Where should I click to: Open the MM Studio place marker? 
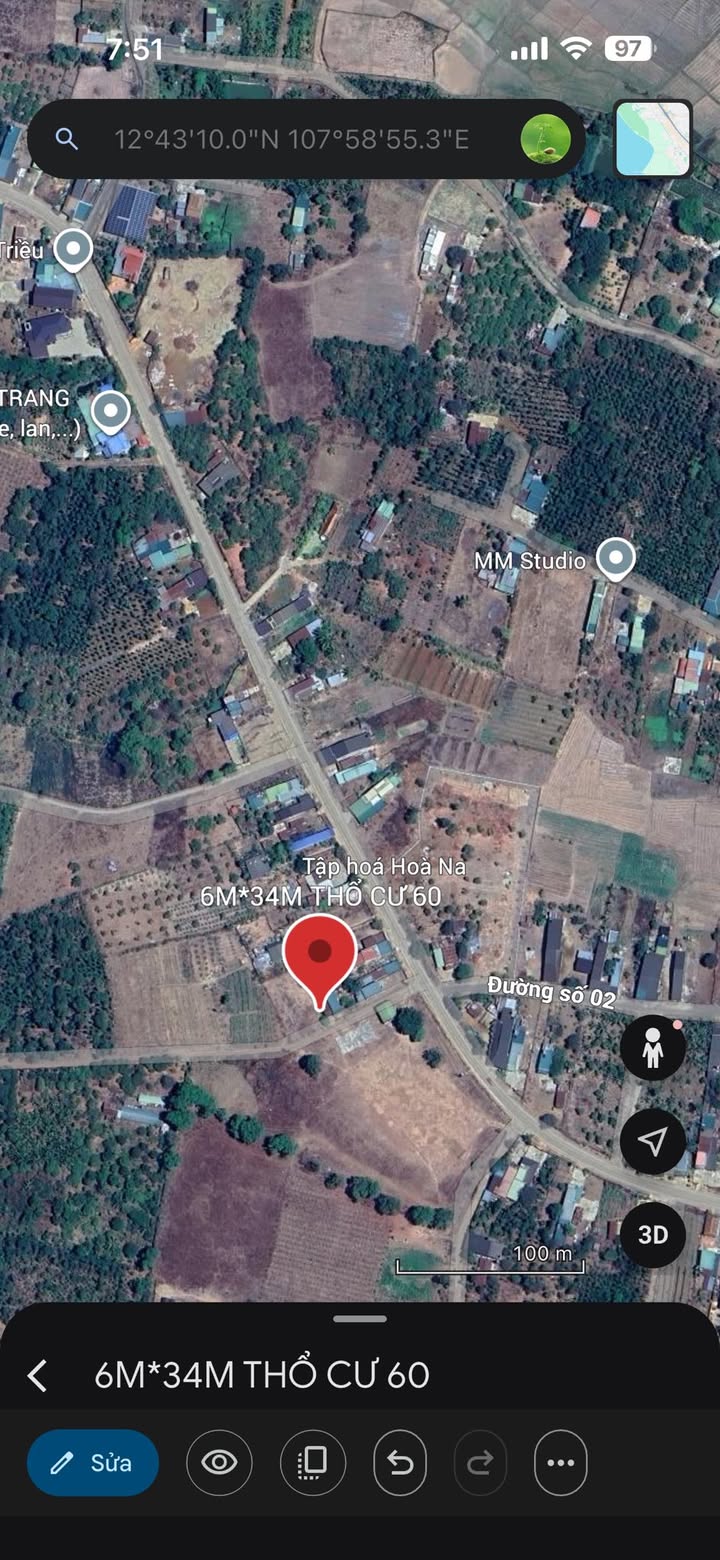pos(615,557)
